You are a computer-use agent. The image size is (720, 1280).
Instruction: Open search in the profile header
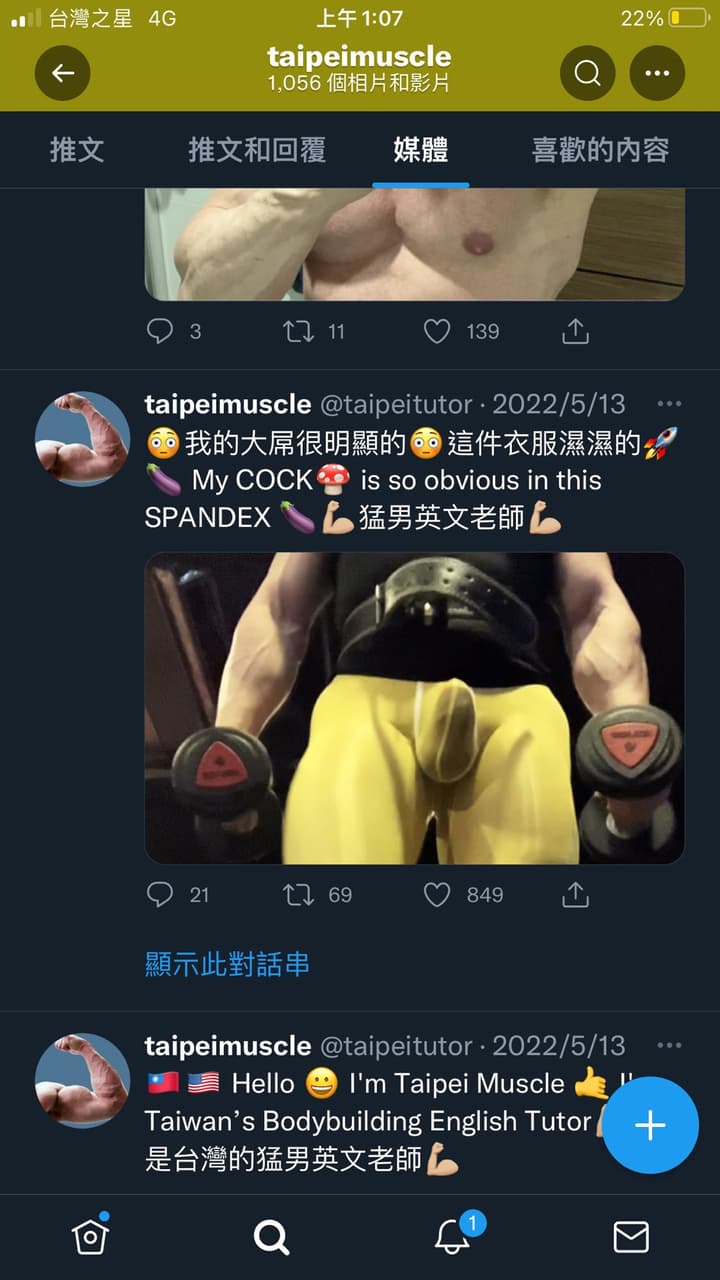coord(588,73)
